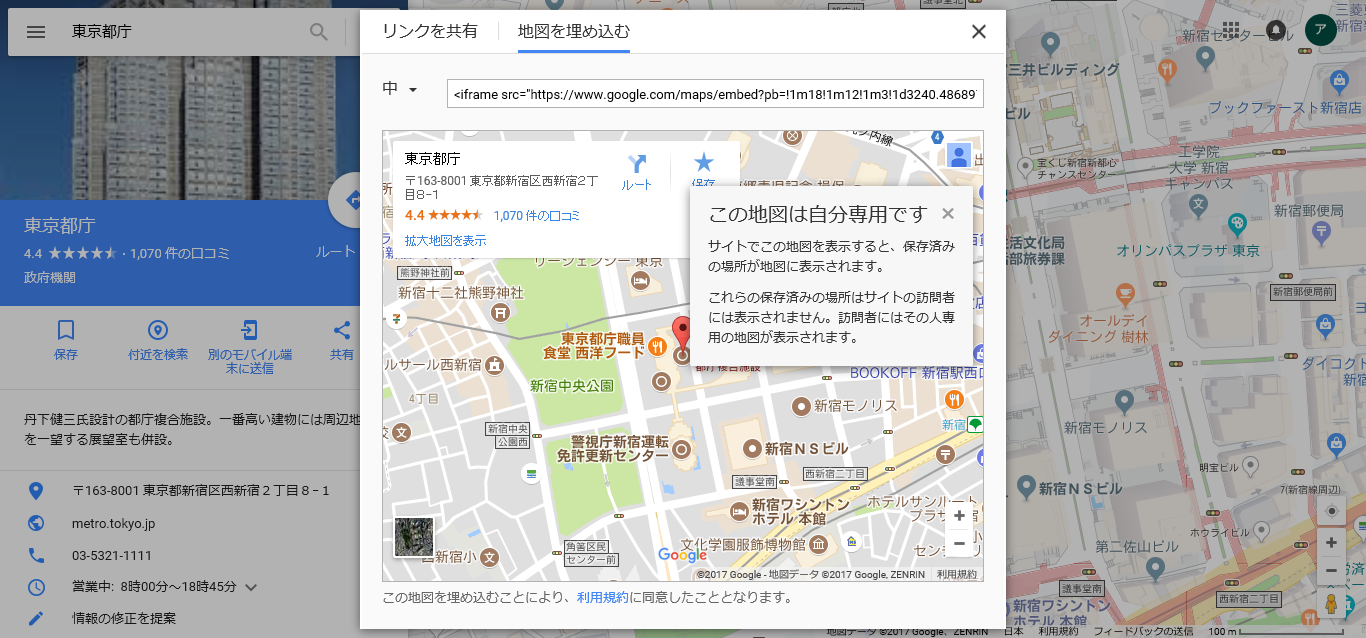Image resolution: width=1366 pixels, height=638 pixels.
Task: Select the iframe embed code field
Action: coord(715,94)
